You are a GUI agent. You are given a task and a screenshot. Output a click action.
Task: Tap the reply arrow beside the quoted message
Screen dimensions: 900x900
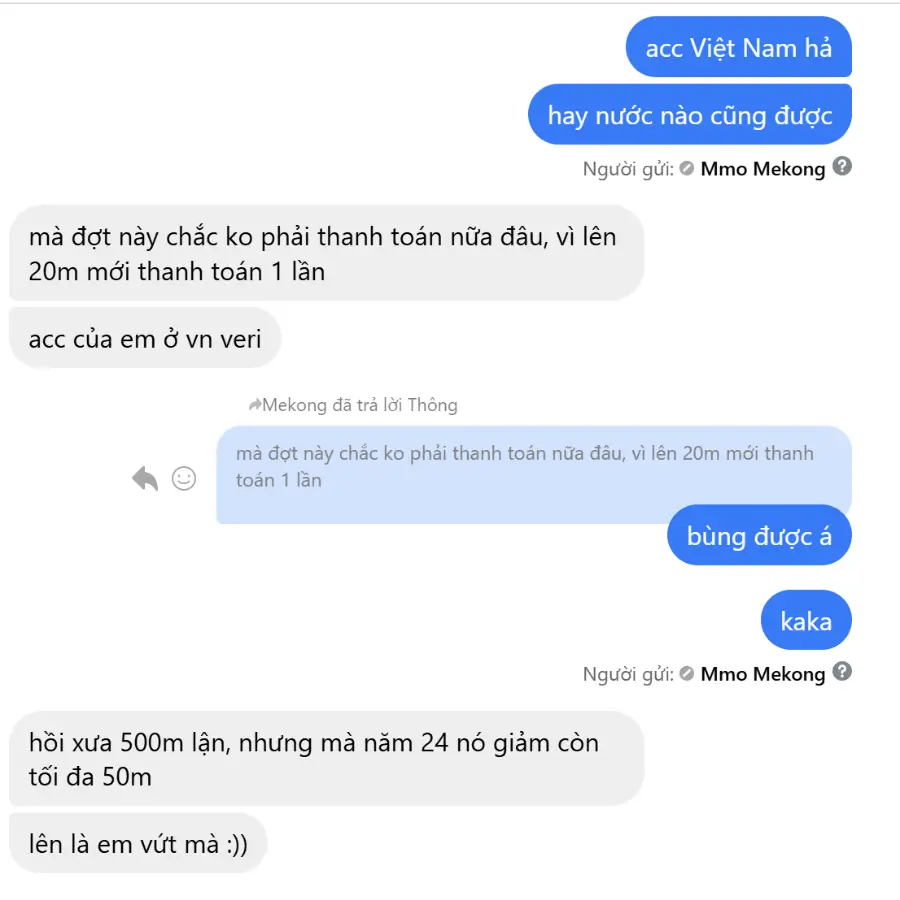(145, 479)
